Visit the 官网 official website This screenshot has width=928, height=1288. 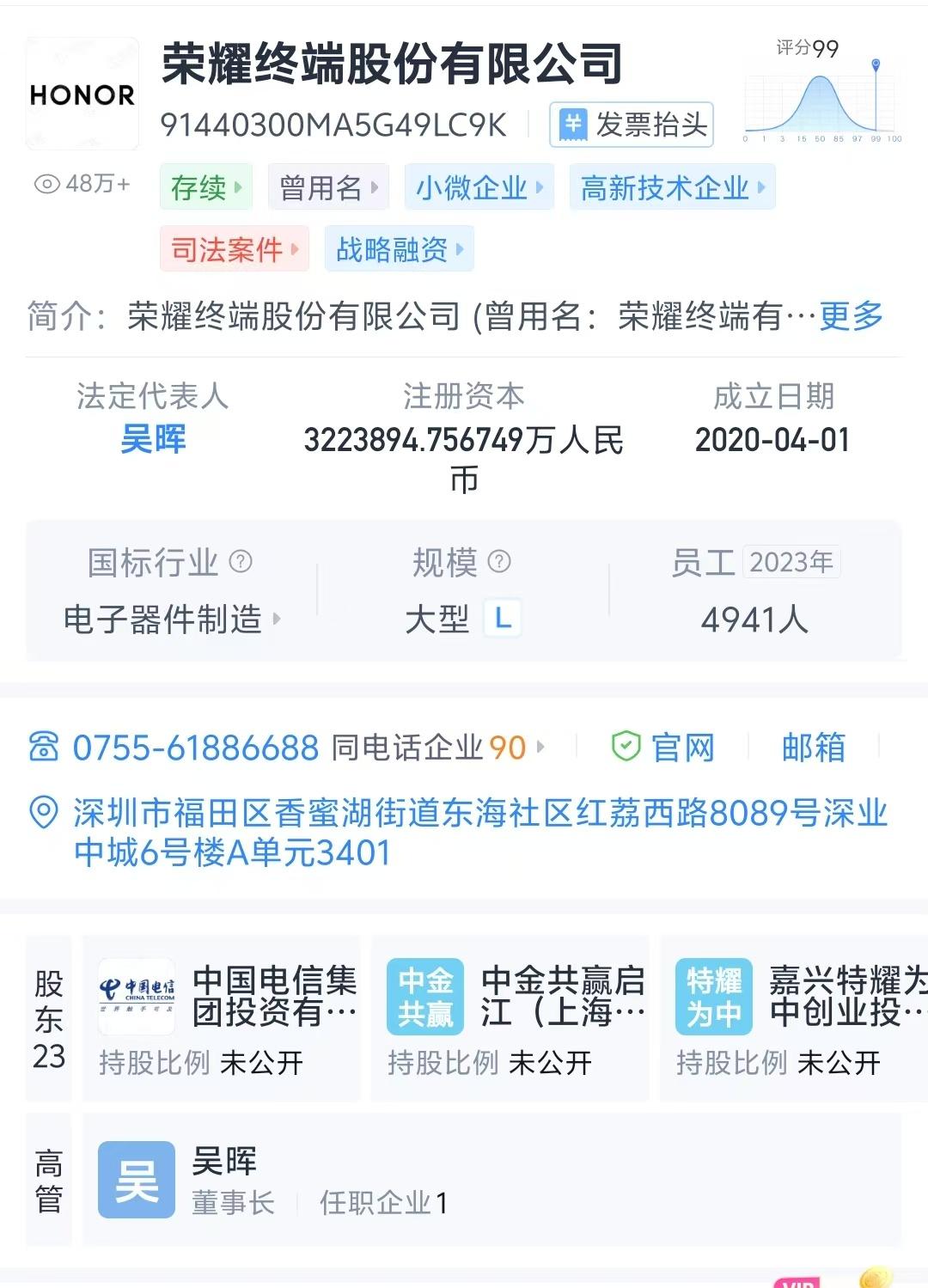(x=663, y=748)
